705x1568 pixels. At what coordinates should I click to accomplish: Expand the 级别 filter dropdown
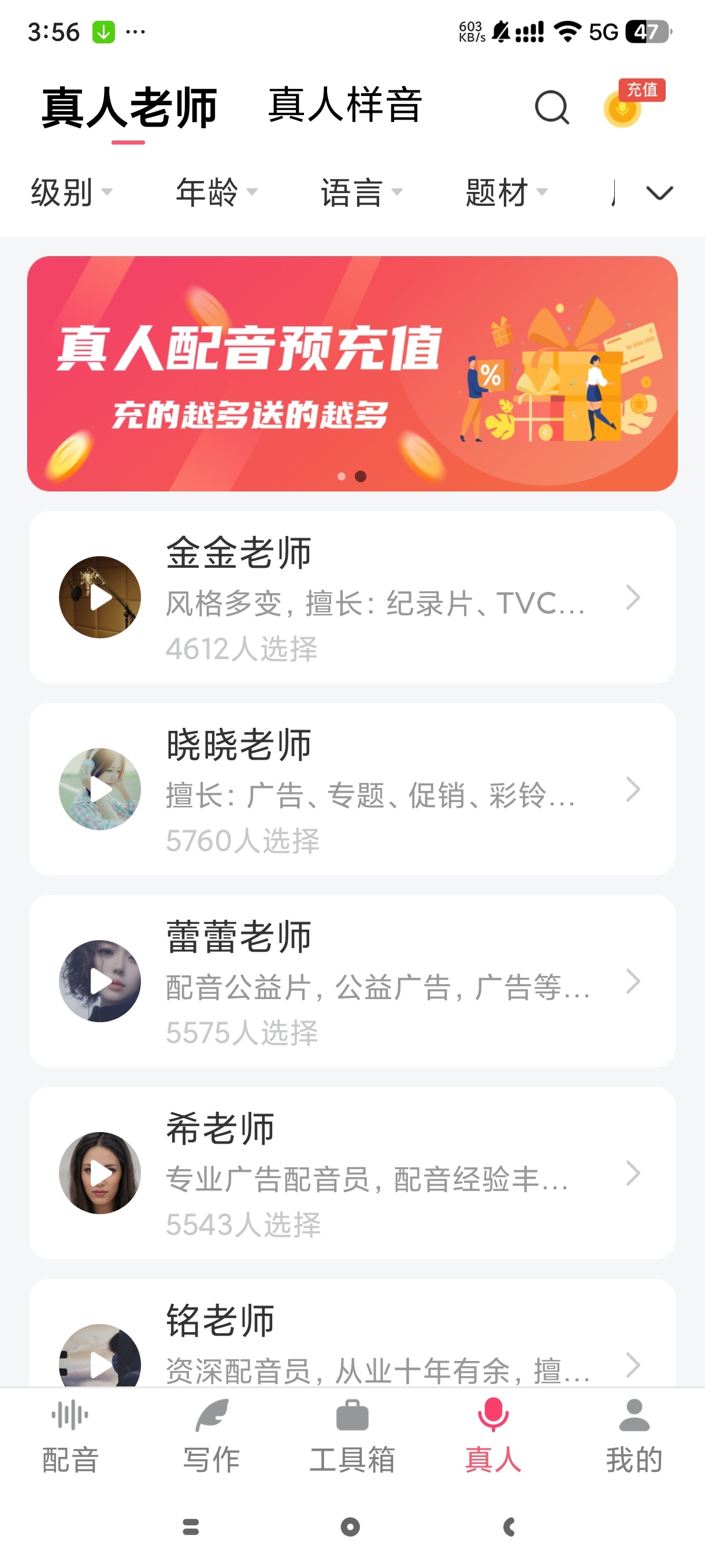pos(71,193)
